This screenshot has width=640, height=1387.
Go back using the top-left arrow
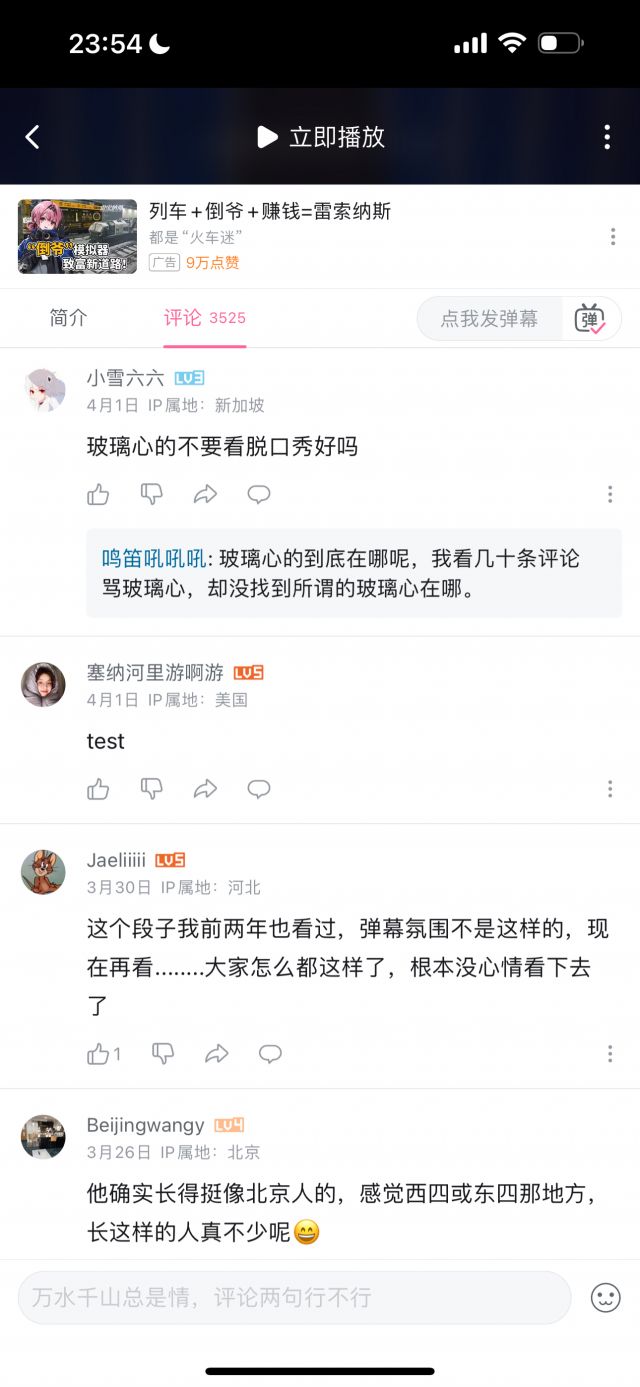click(32, 137)
